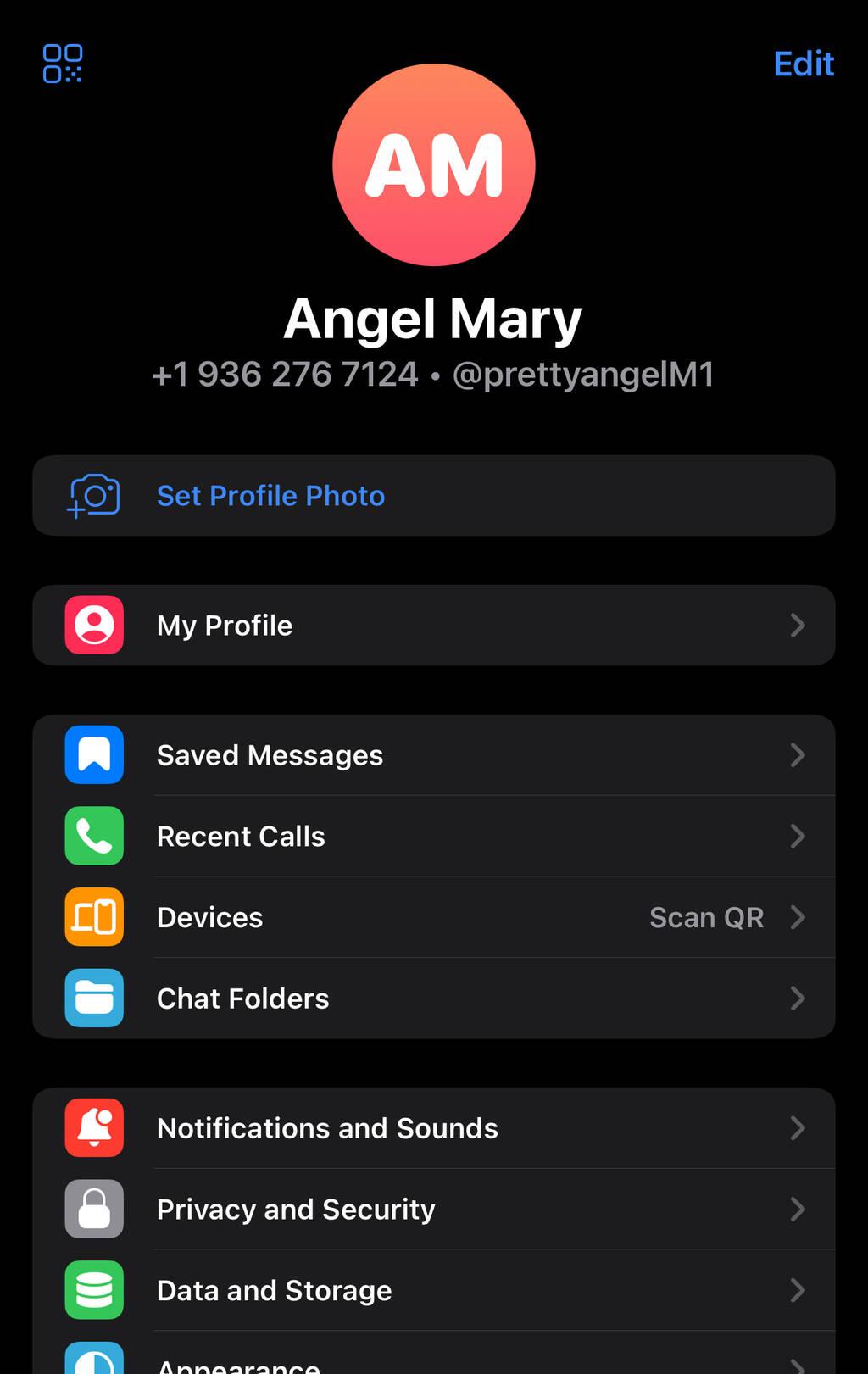Tap Edit to modify profile
Viewport: 868px width, 1374px height.
pyautogui.click(x=803, y=64)
